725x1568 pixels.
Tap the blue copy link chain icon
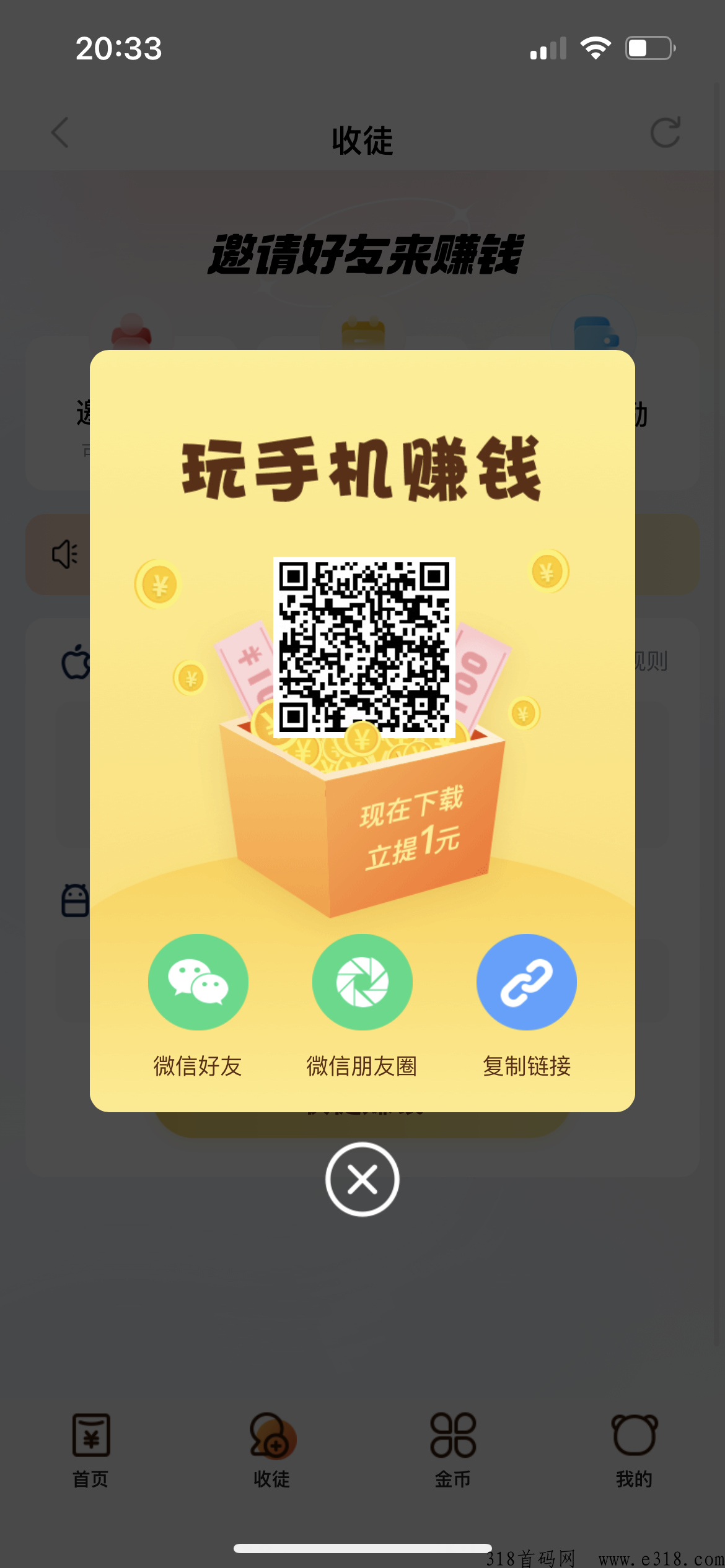(526, 982)
